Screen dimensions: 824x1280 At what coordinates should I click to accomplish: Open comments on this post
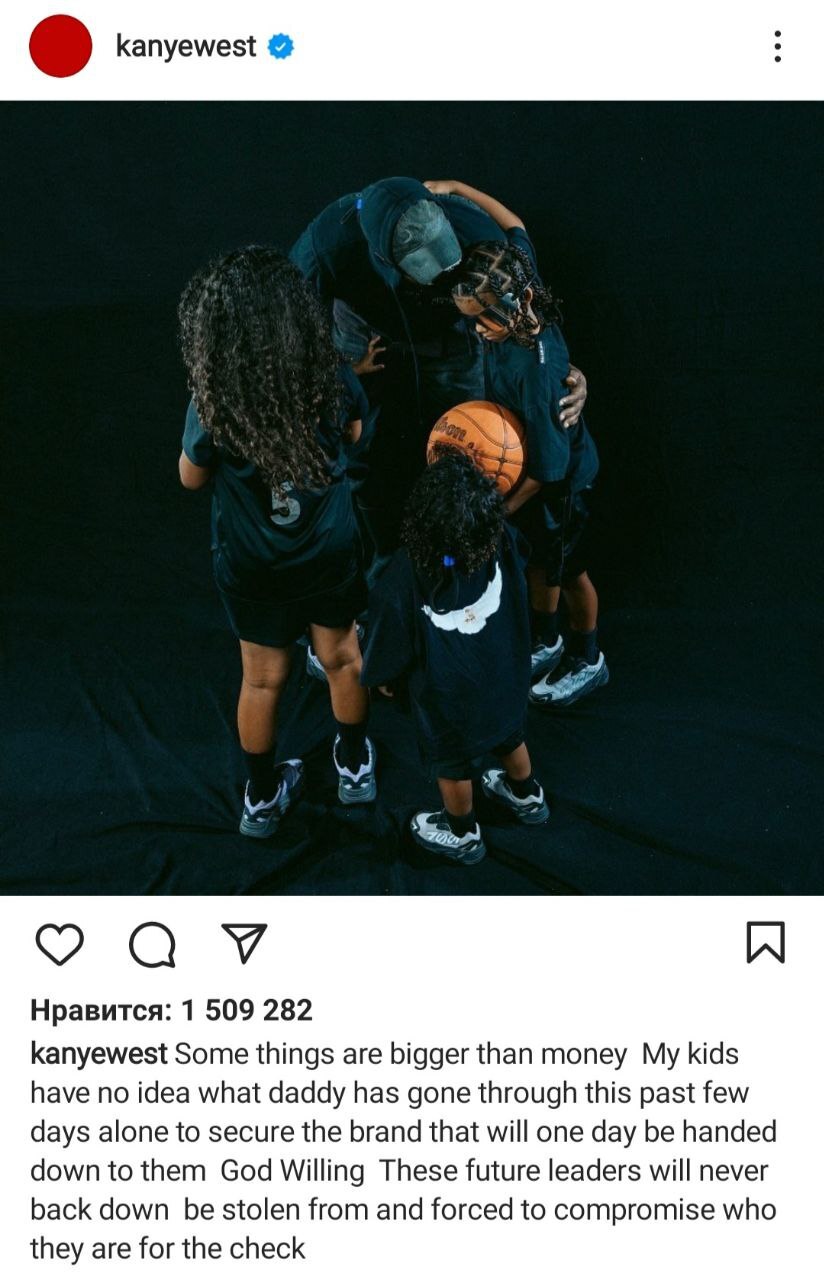[x=151, y=944]
